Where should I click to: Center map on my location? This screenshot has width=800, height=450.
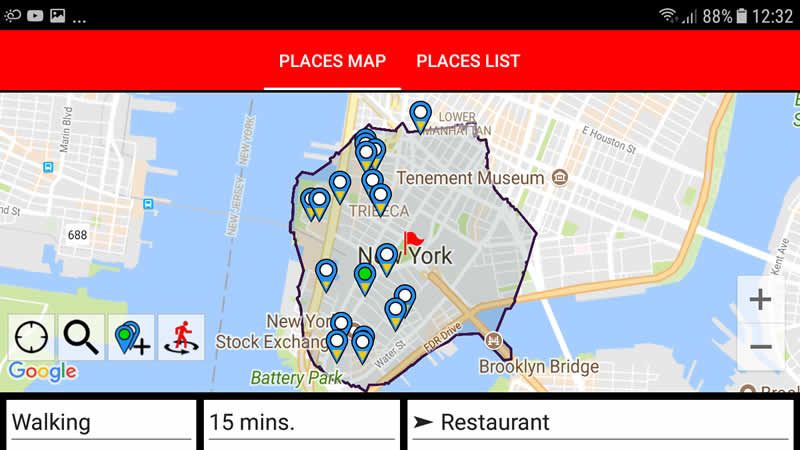click(x=32, y=337)
